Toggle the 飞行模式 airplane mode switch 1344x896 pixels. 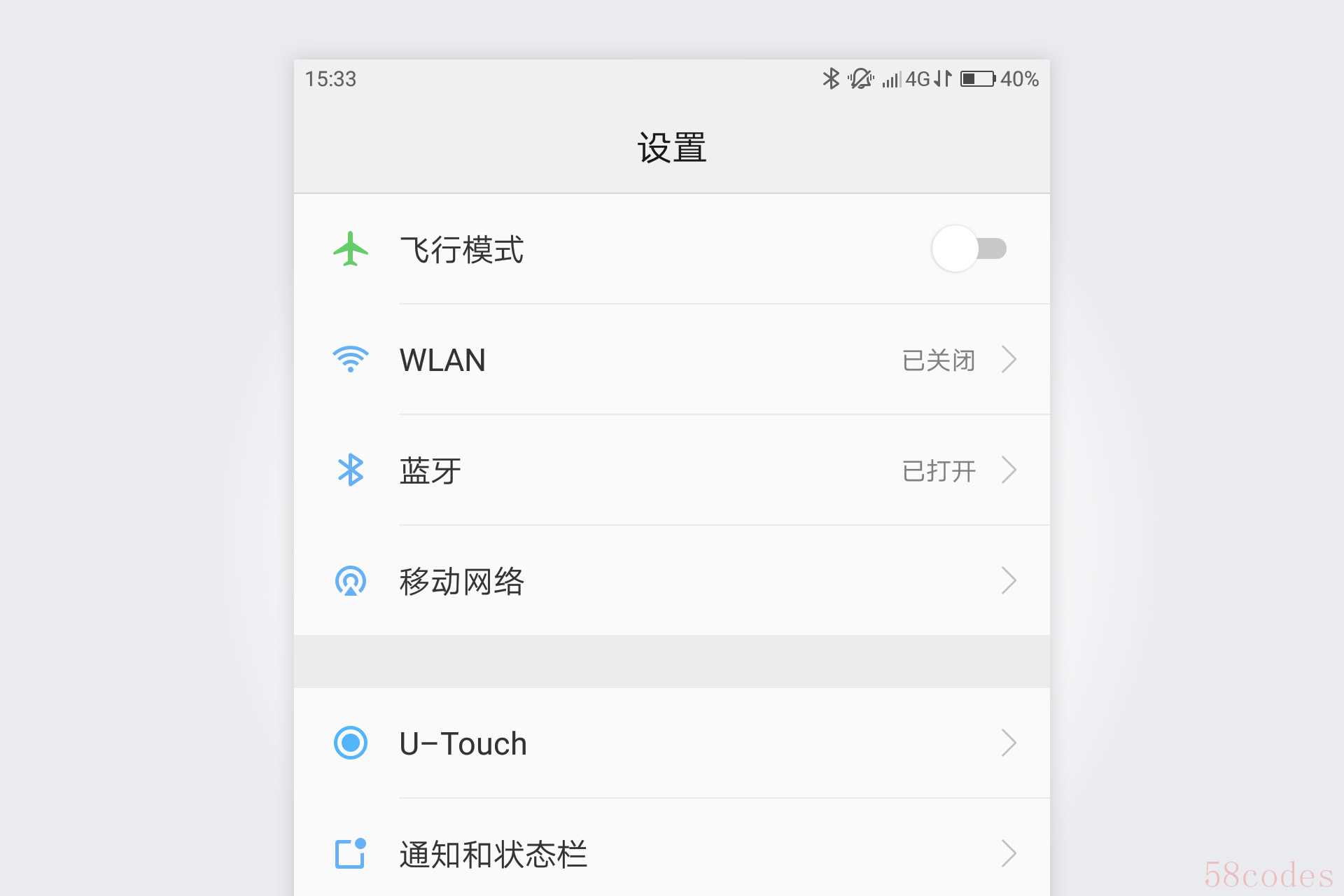pos(968,249)
